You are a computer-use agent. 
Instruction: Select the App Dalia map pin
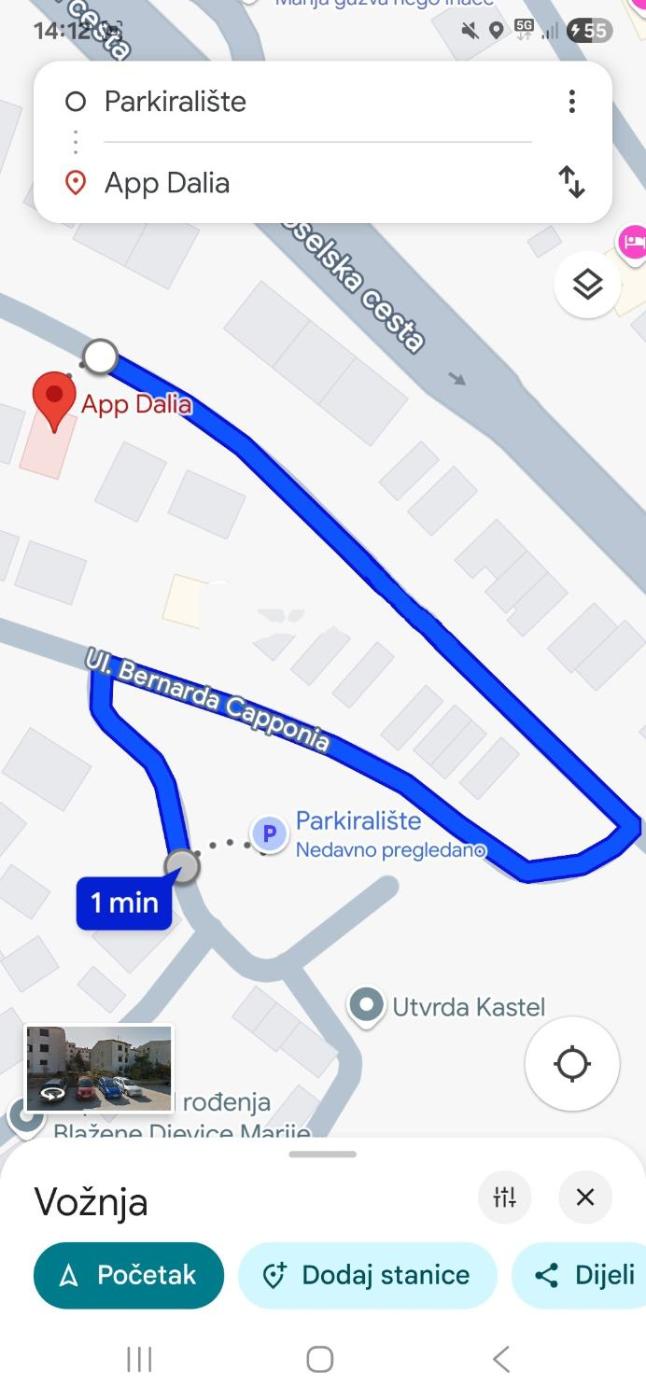[x=53, y=398]
